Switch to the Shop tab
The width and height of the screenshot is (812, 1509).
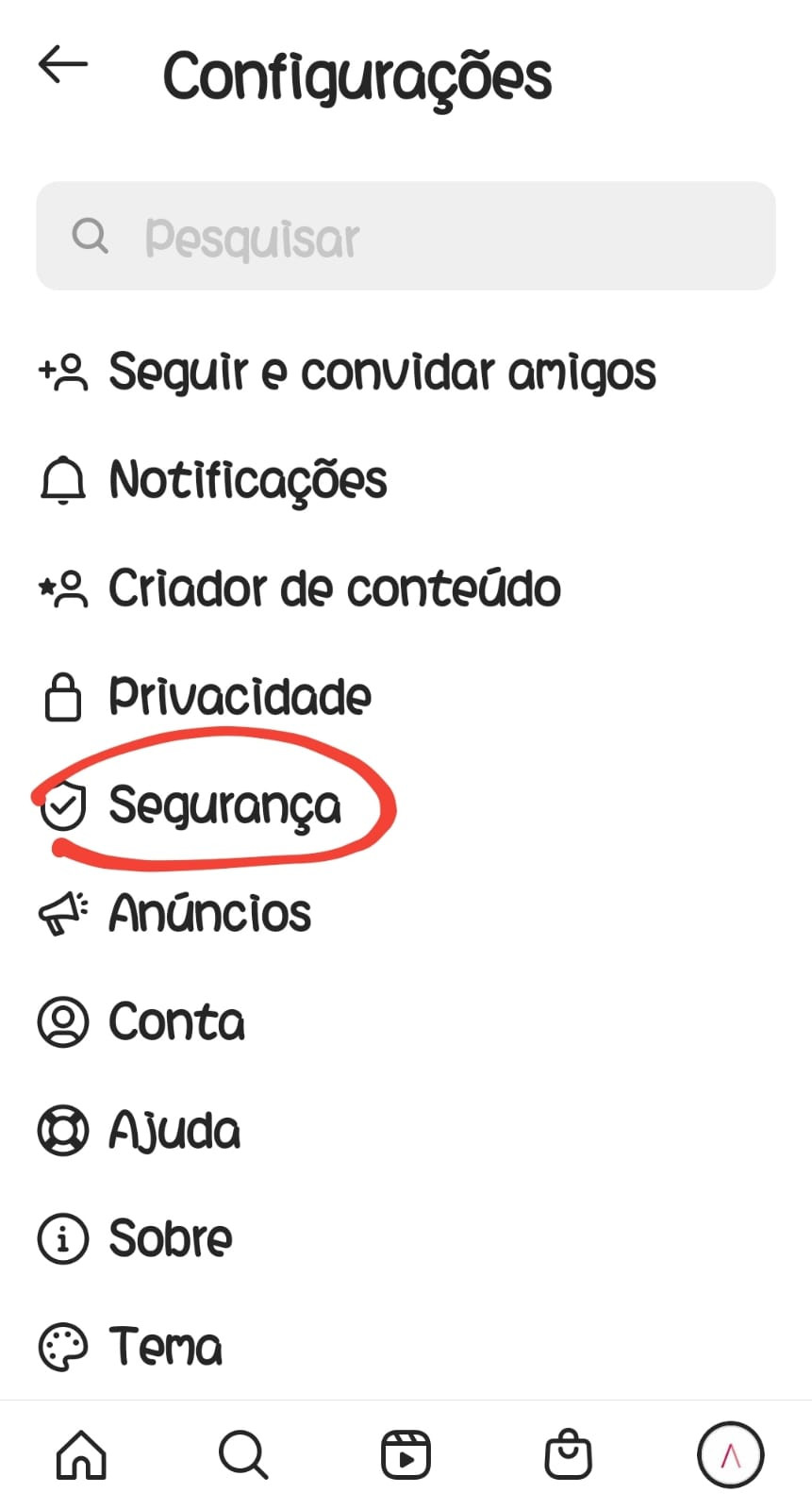pos(569,1455)
